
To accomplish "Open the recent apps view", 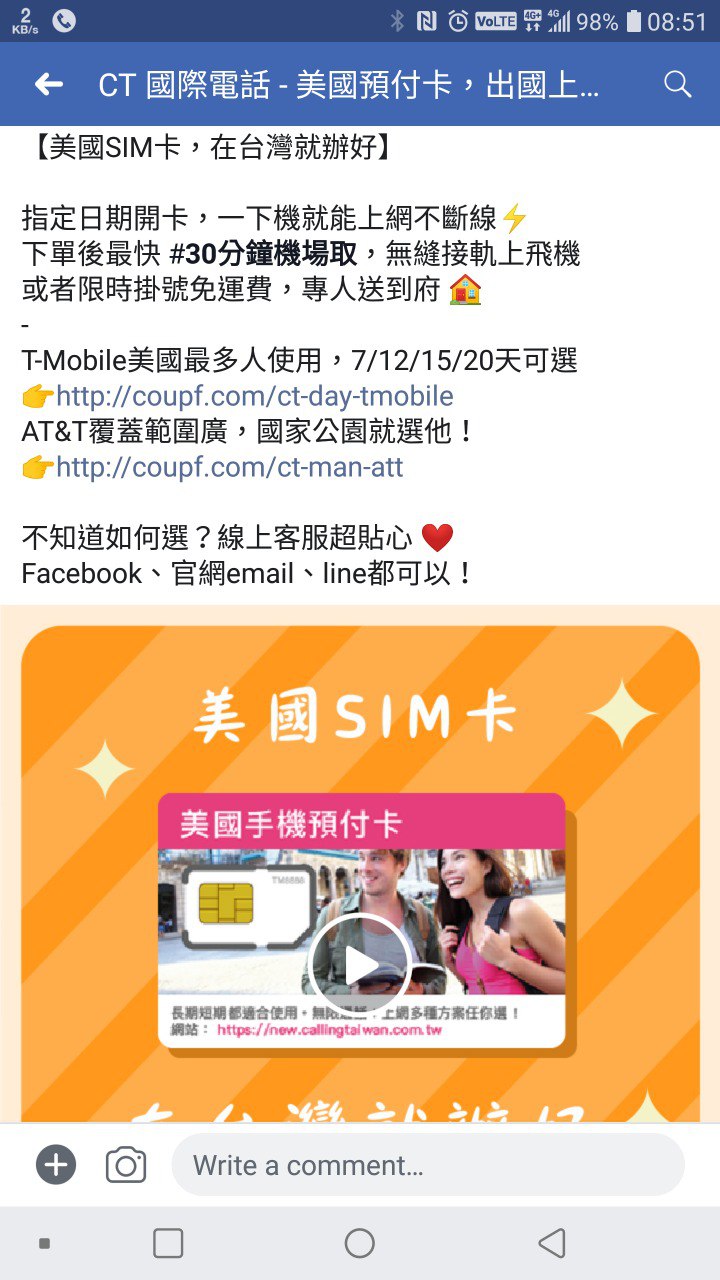I will coord(168,1243).
